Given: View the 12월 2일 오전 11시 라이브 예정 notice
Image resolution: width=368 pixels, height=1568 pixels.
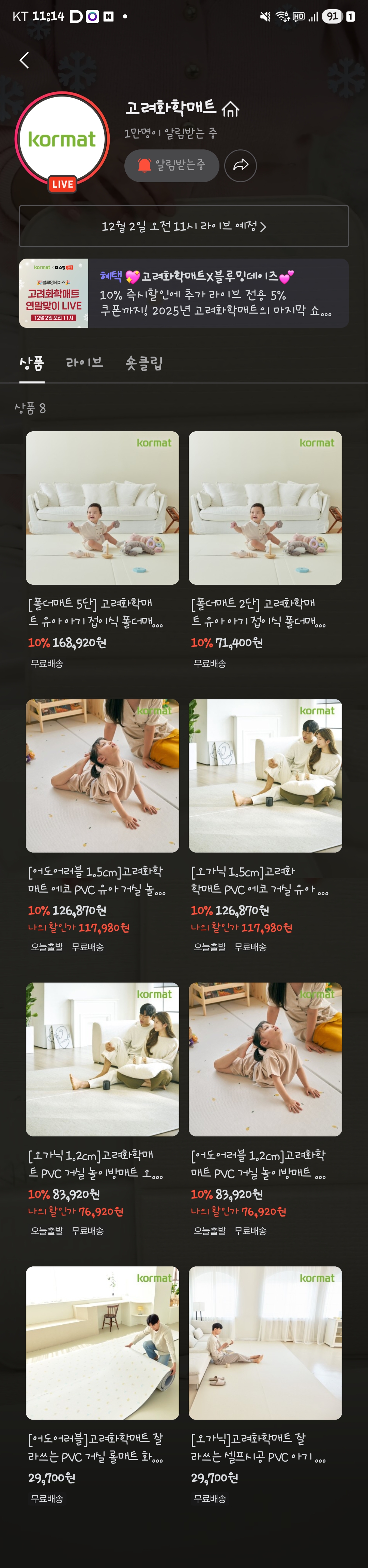Looking at the screenshot, I should pos(184,227).
